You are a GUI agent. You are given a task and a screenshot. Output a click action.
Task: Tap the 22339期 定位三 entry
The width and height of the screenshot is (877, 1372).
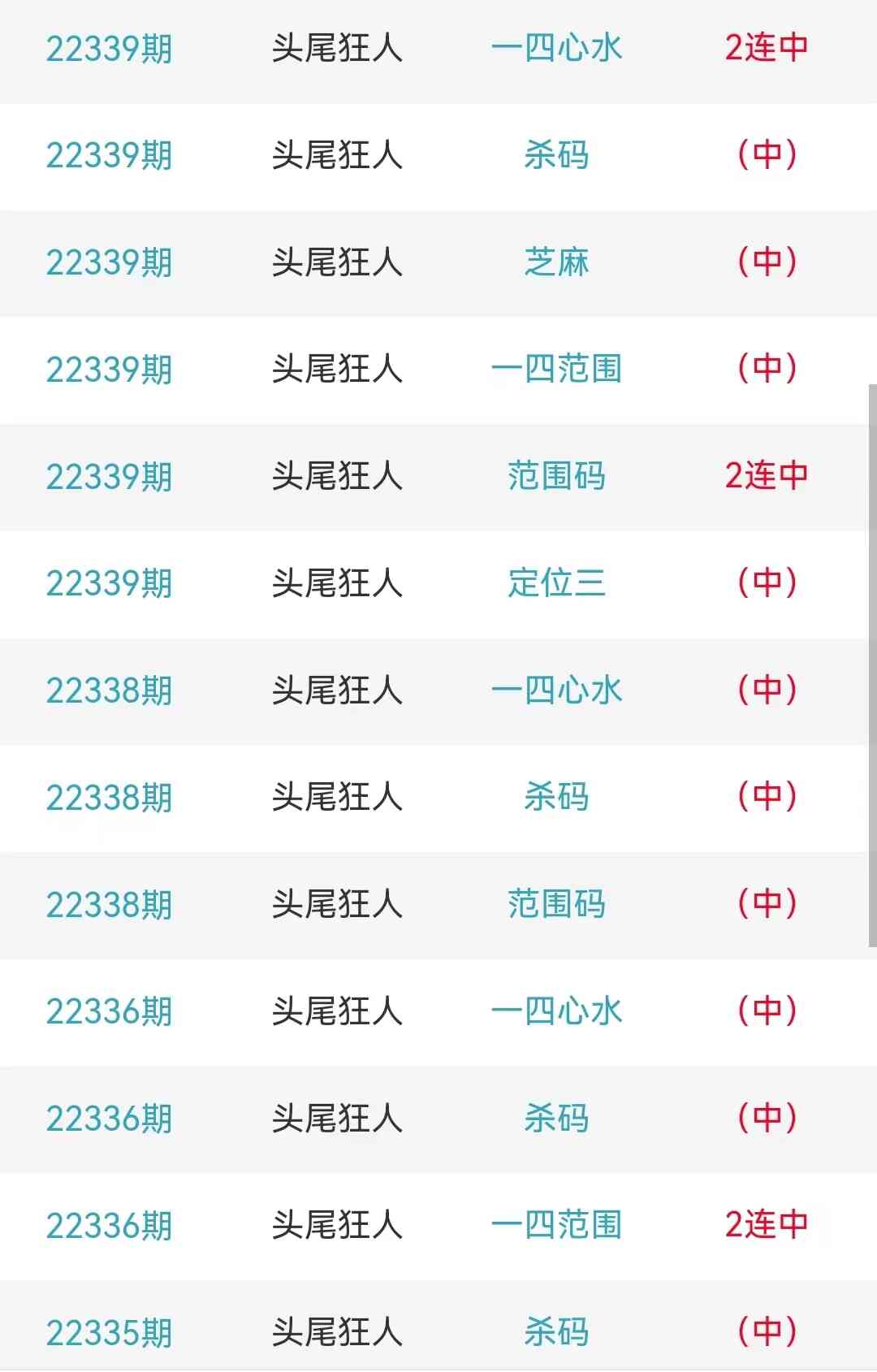coord(556,583)
